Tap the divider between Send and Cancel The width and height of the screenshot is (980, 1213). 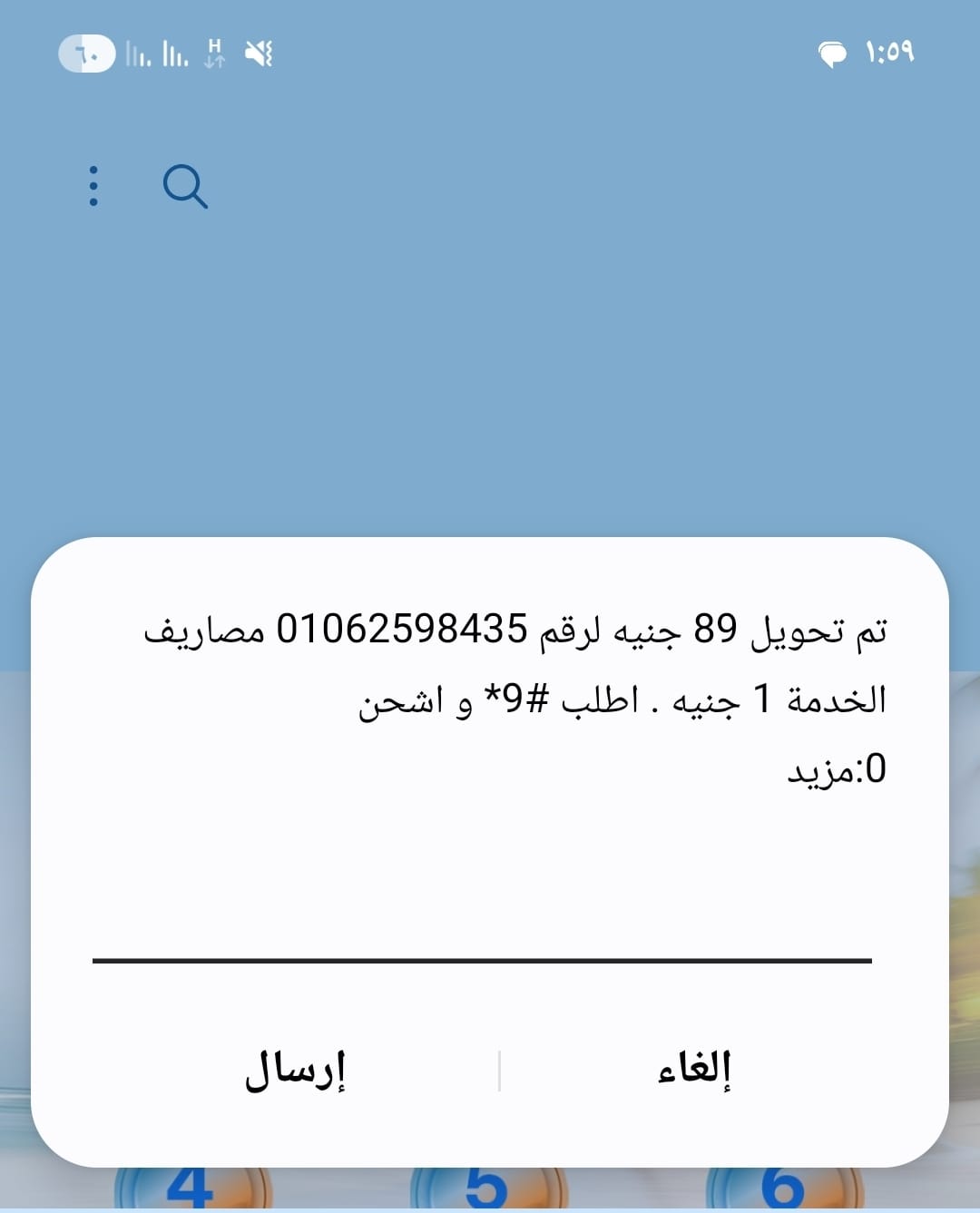(499, 1071)
